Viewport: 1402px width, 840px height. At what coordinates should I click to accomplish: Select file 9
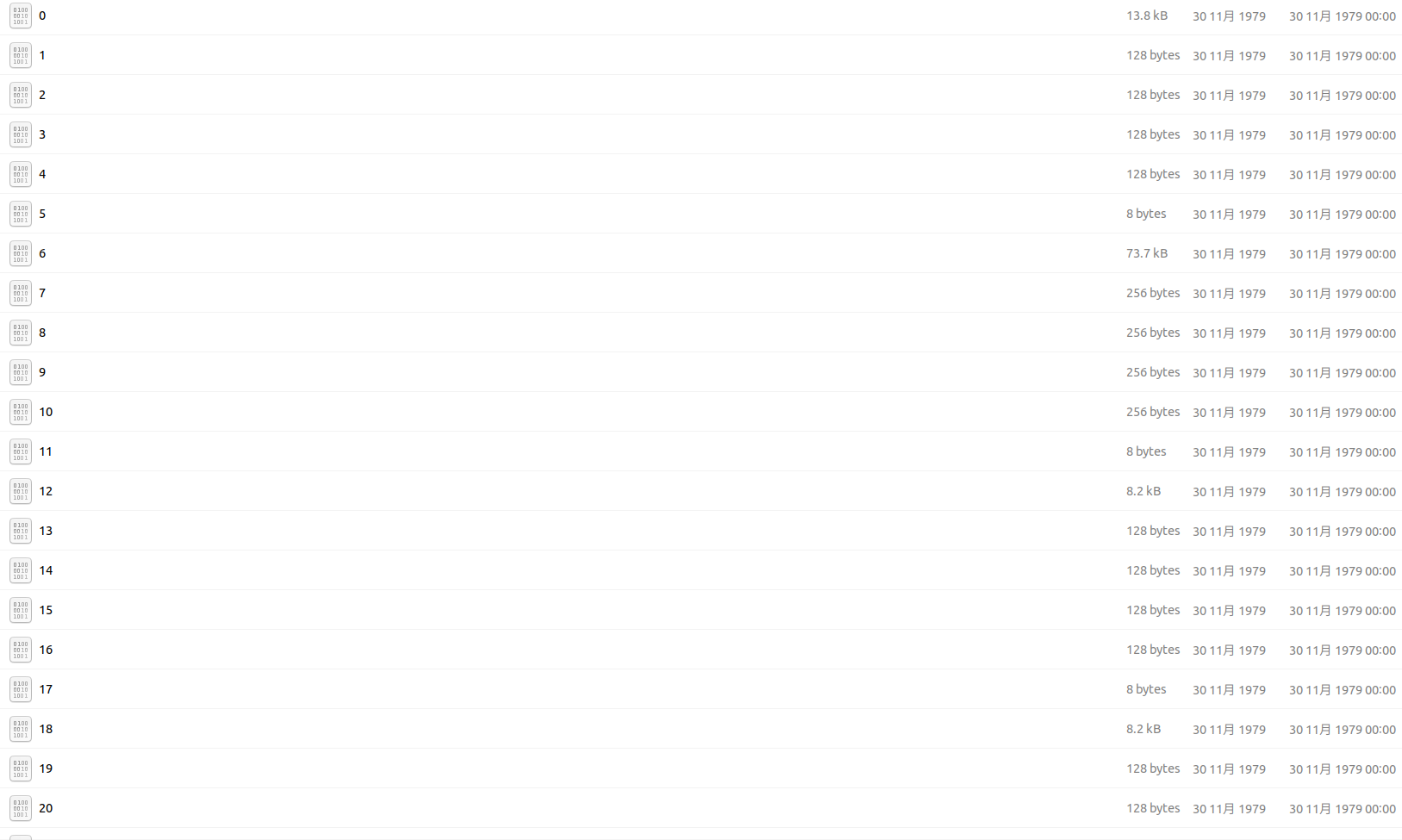42,373
